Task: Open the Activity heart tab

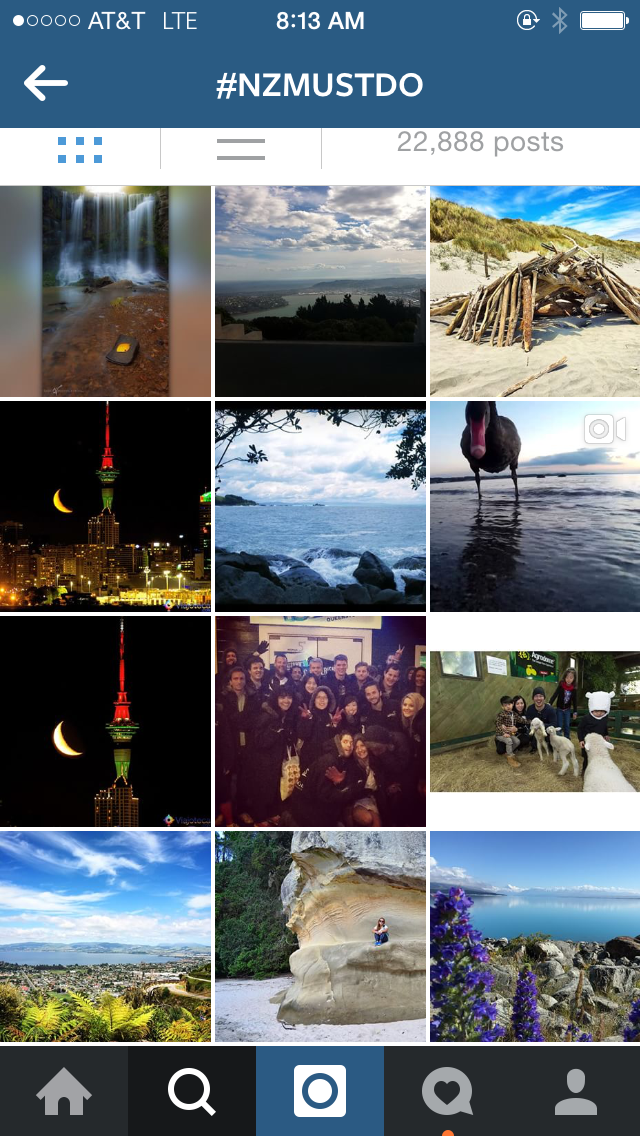Action: pos(448,1091)
